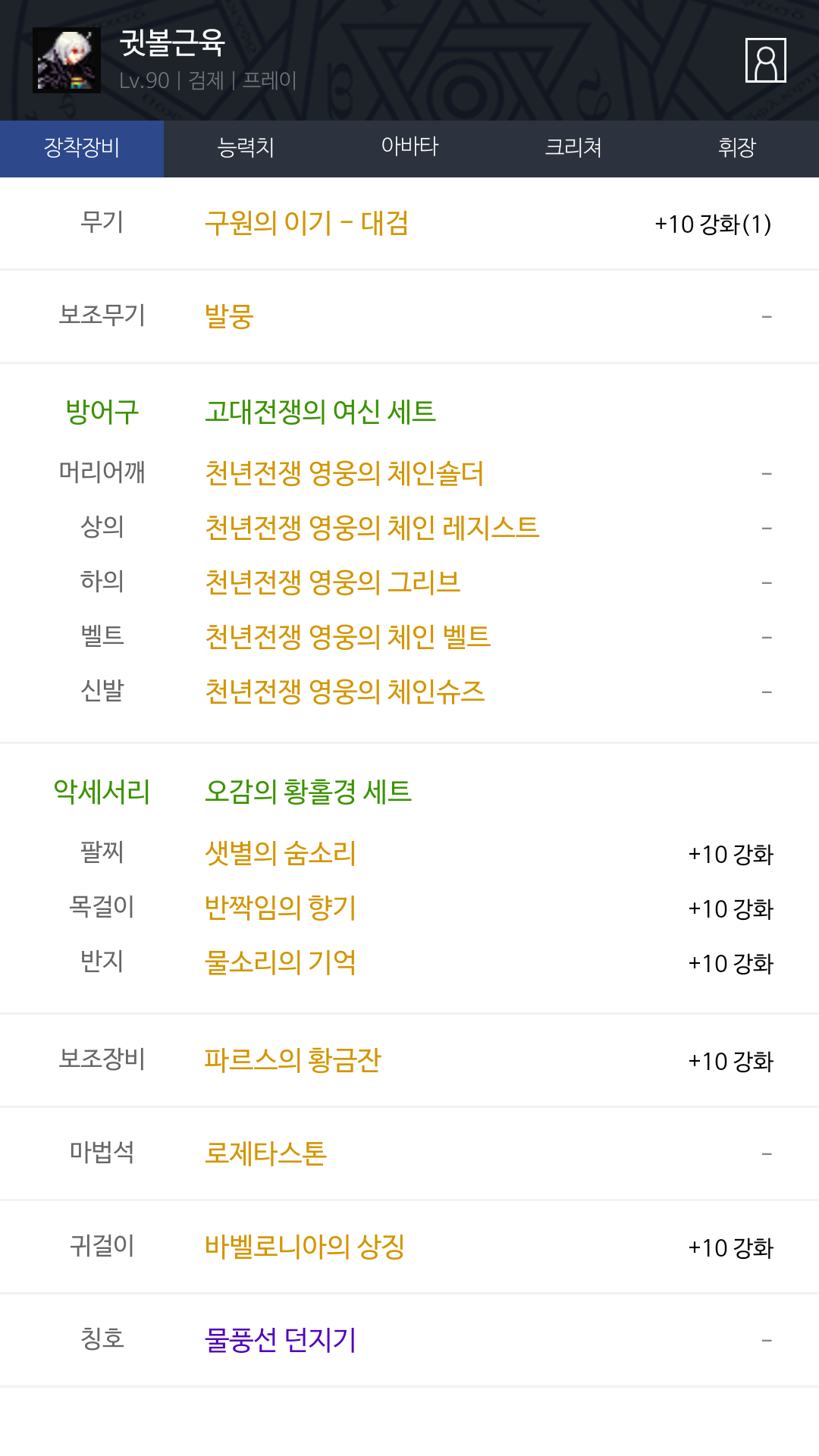Select the 휘장 tab
This screenshot has width=819, height=1456.
click(737, 149)
